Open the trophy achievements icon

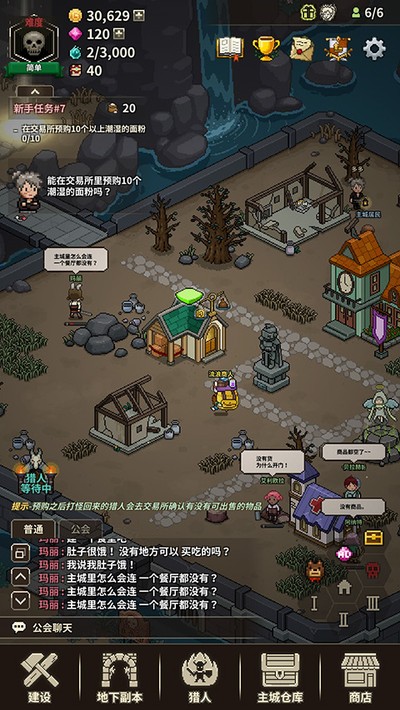click(266, 48)
